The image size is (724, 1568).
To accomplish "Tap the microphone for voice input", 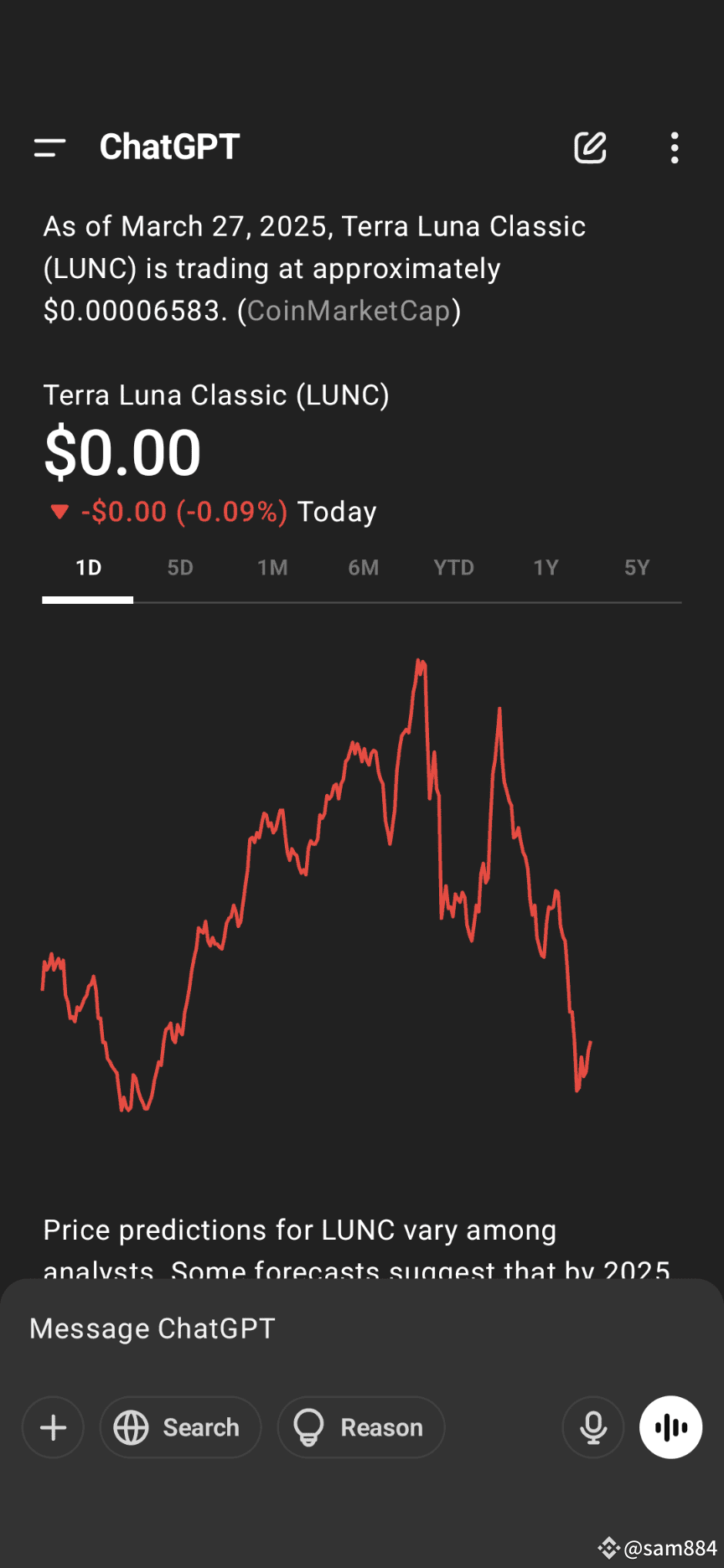I will (x=593, y=1427).
